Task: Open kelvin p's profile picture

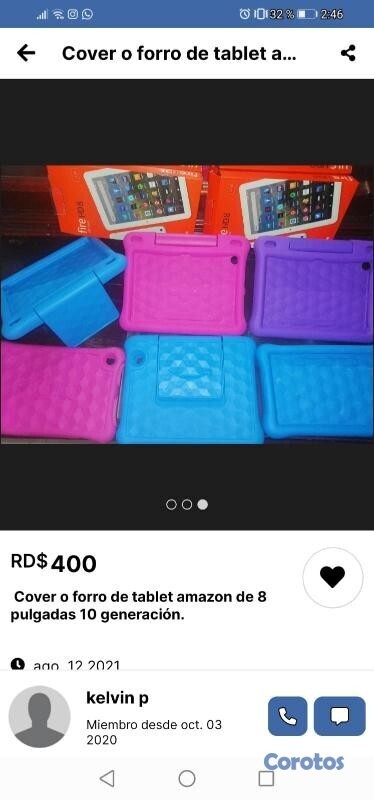Action: pyautogui.click(x=39, y=717)
